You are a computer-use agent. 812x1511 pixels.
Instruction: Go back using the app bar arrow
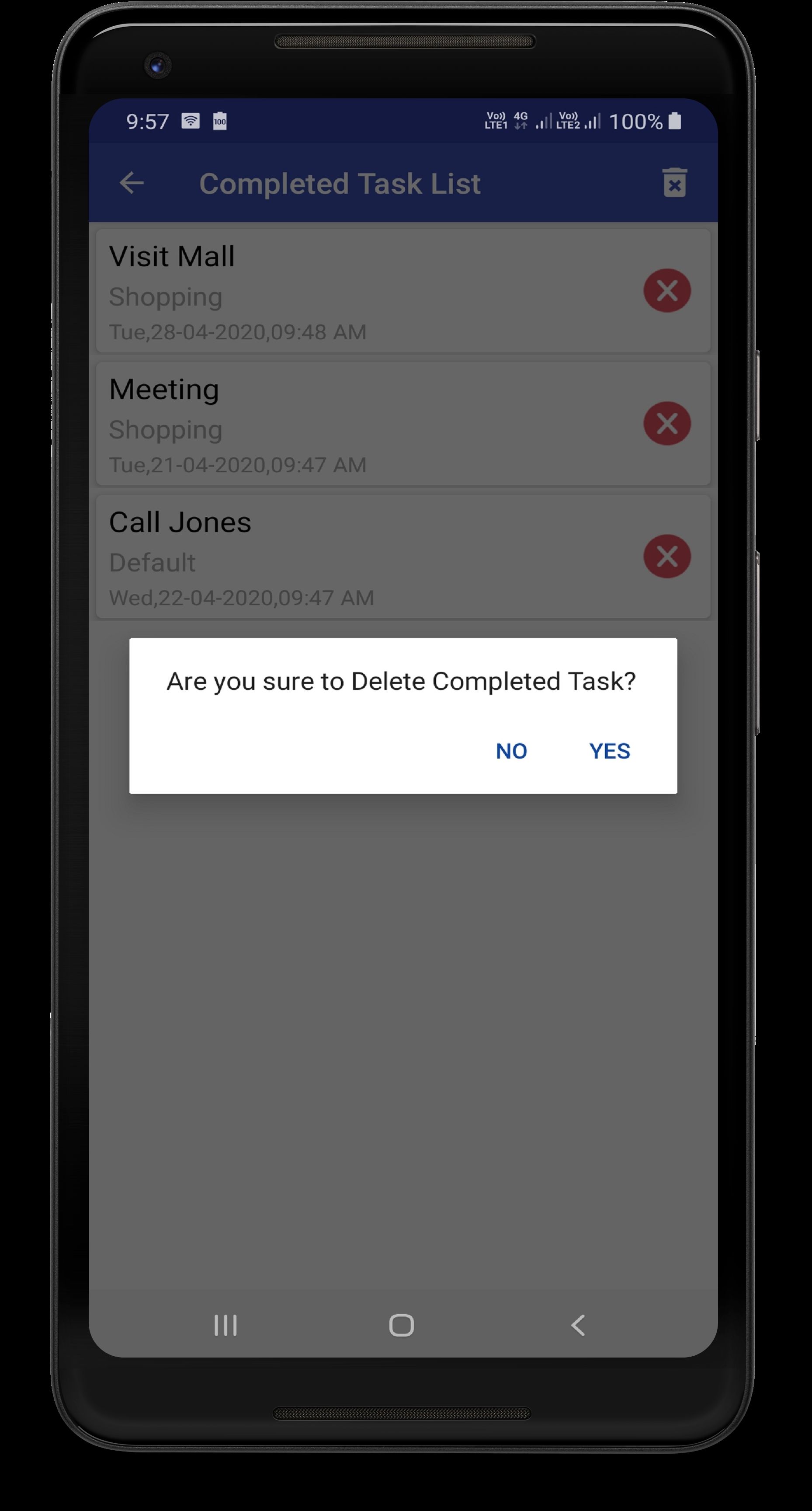[132, 183]
